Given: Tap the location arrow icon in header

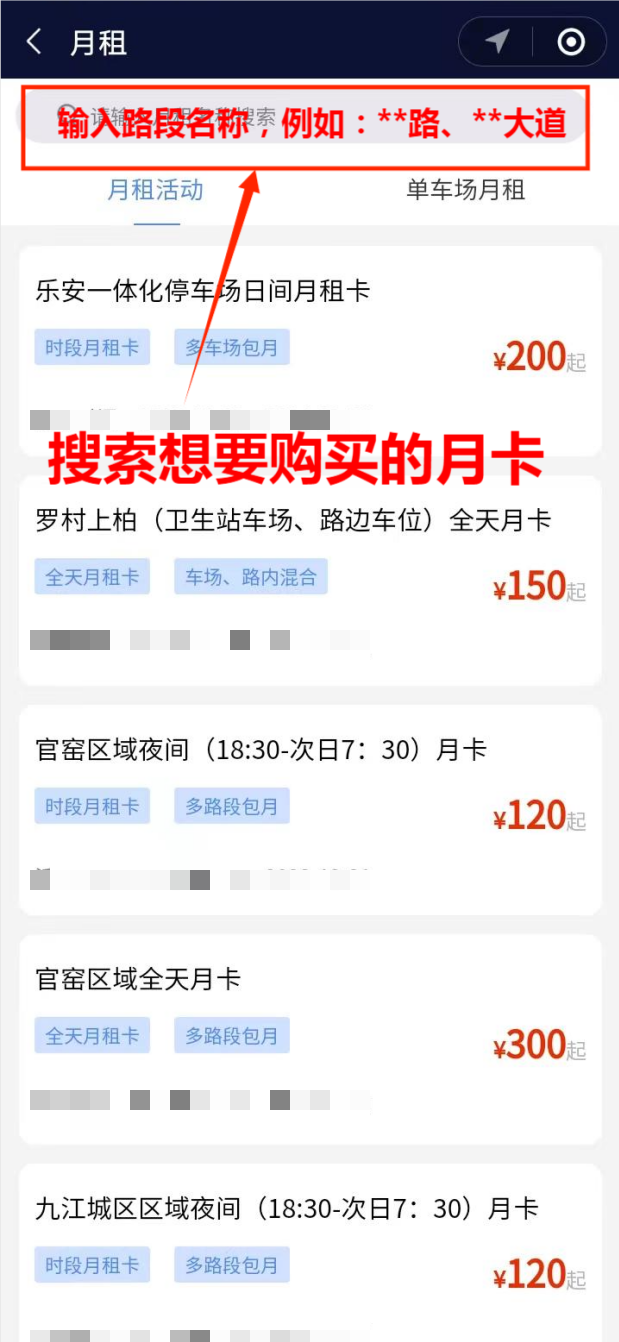Looking at the screenshot, I should 496,41.
